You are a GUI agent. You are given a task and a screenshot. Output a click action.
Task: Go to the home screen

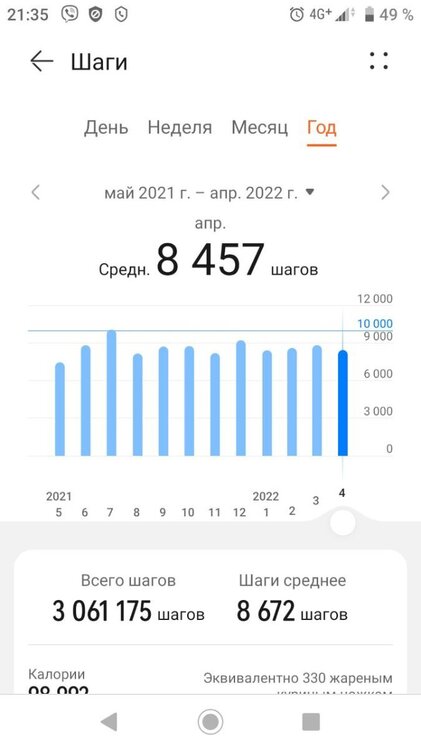[210, 721]
